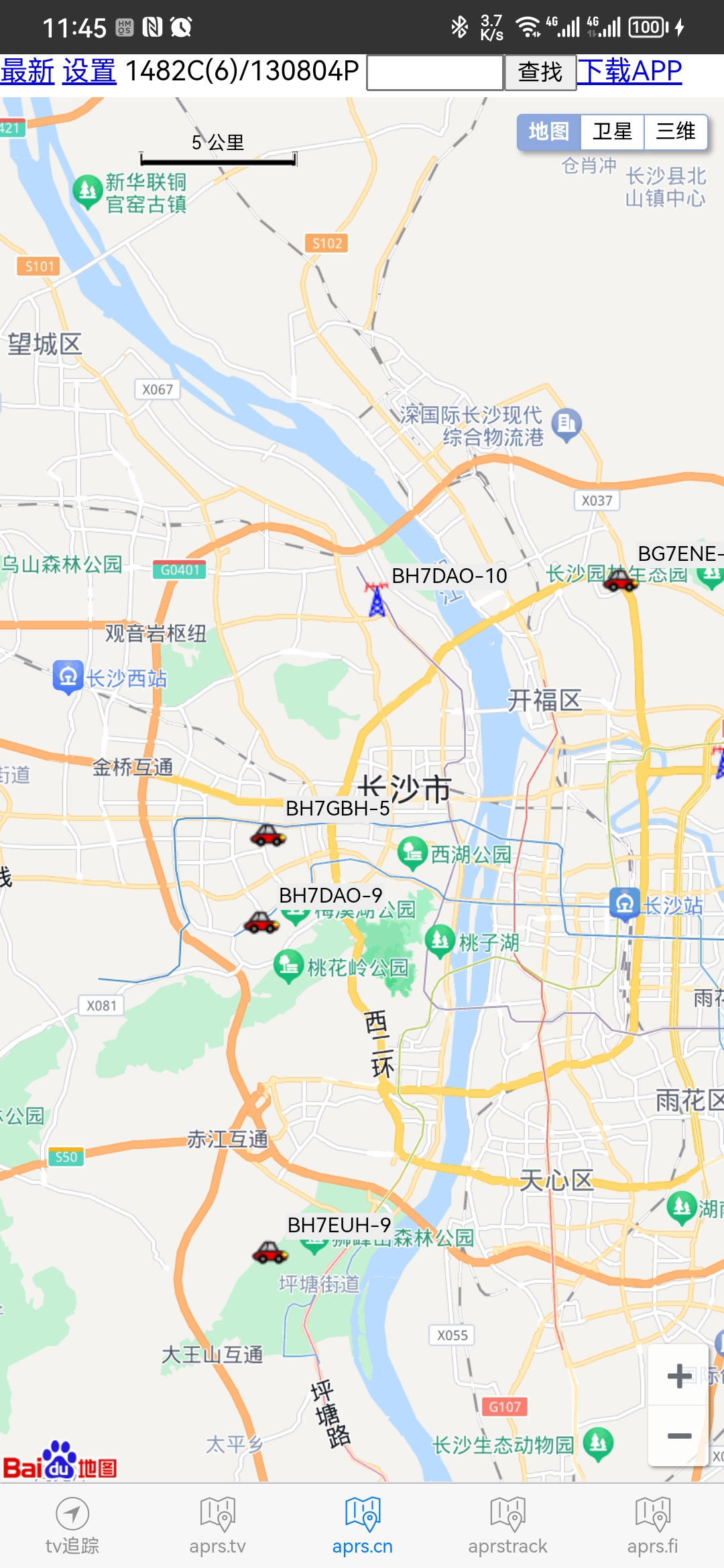
Task: Select the 地图 map view
Action: coord(548,131)
